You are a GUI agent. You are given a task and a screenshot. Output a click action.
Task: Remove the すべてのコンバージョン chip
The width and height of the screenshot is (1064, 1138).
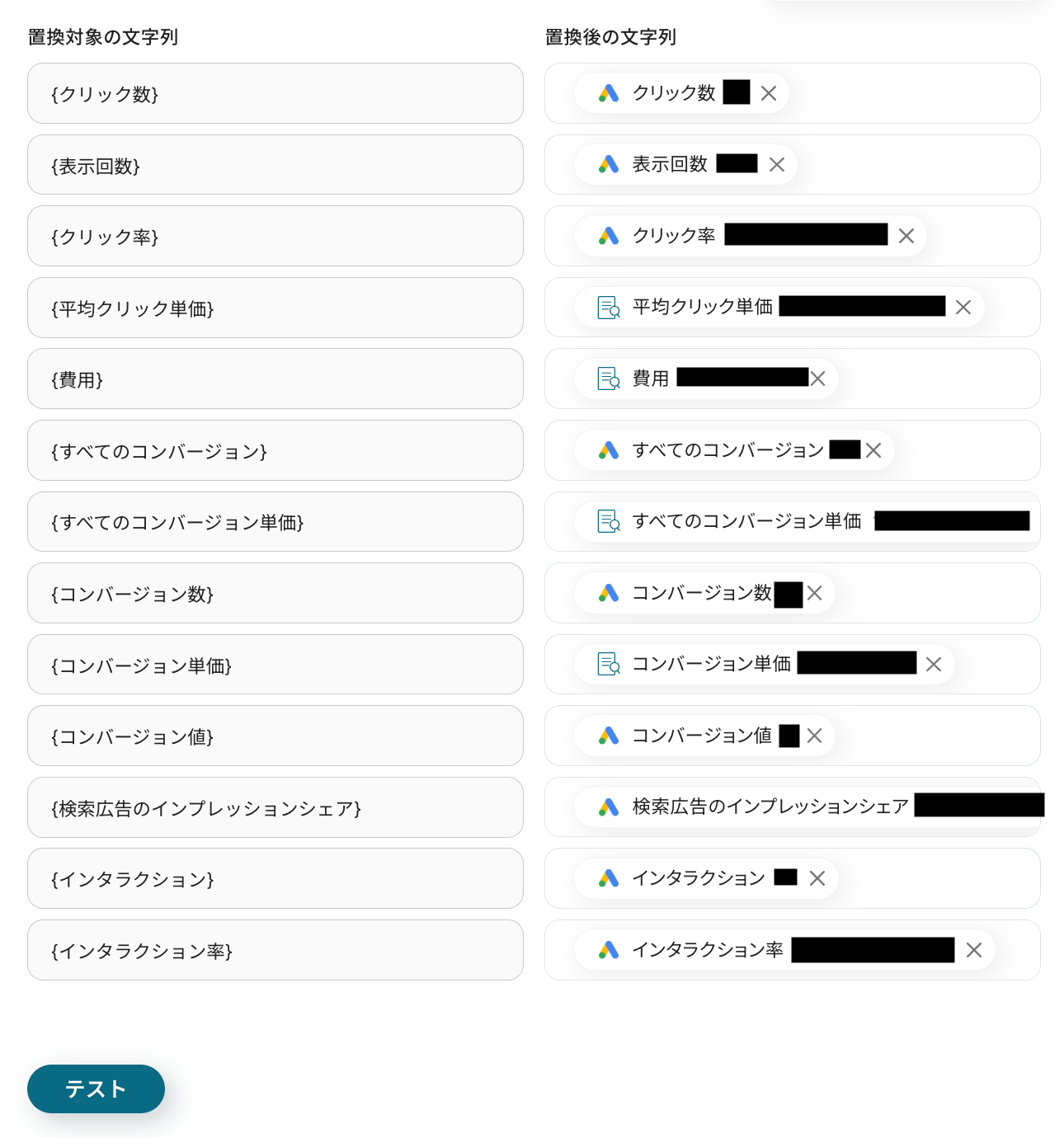click(874, 450)
